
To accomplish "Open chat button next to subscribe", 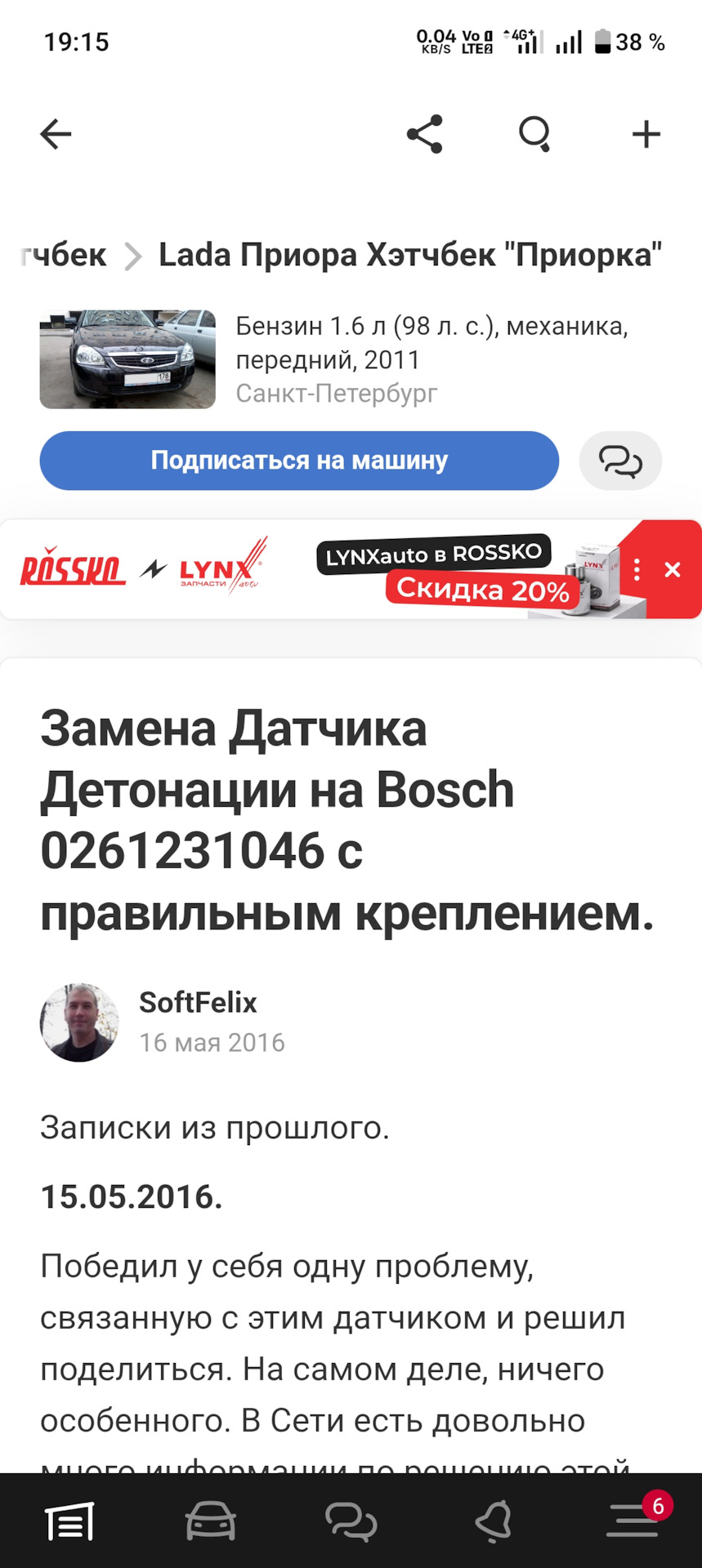I will (620, 461).
